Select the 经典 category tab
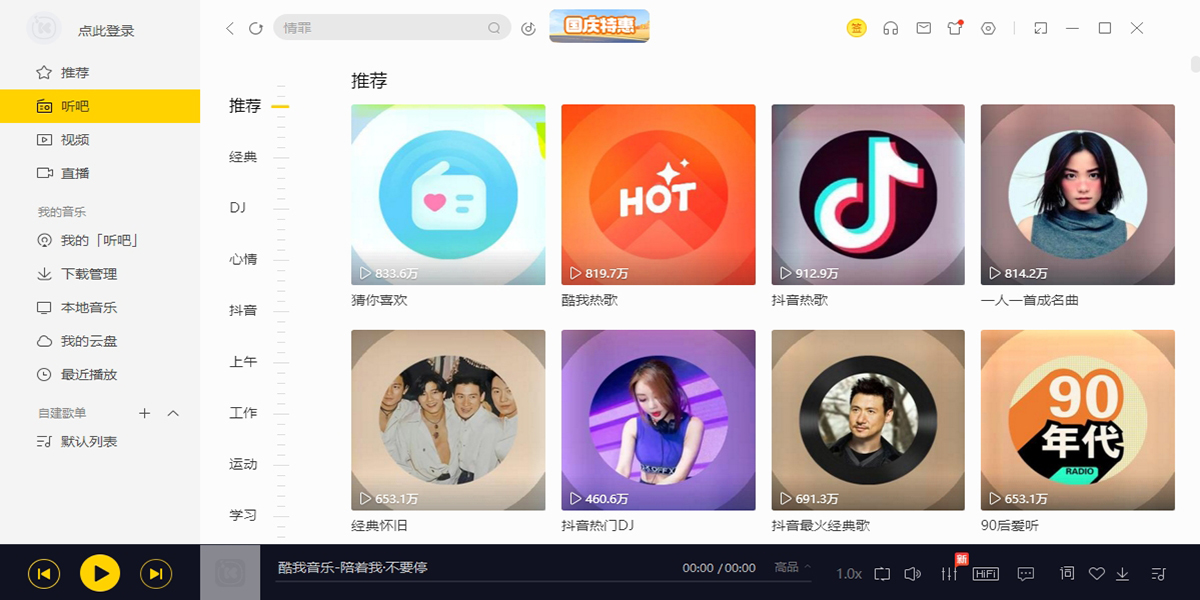The height and width of the screenshot is (600, 1200). (243, 157)
